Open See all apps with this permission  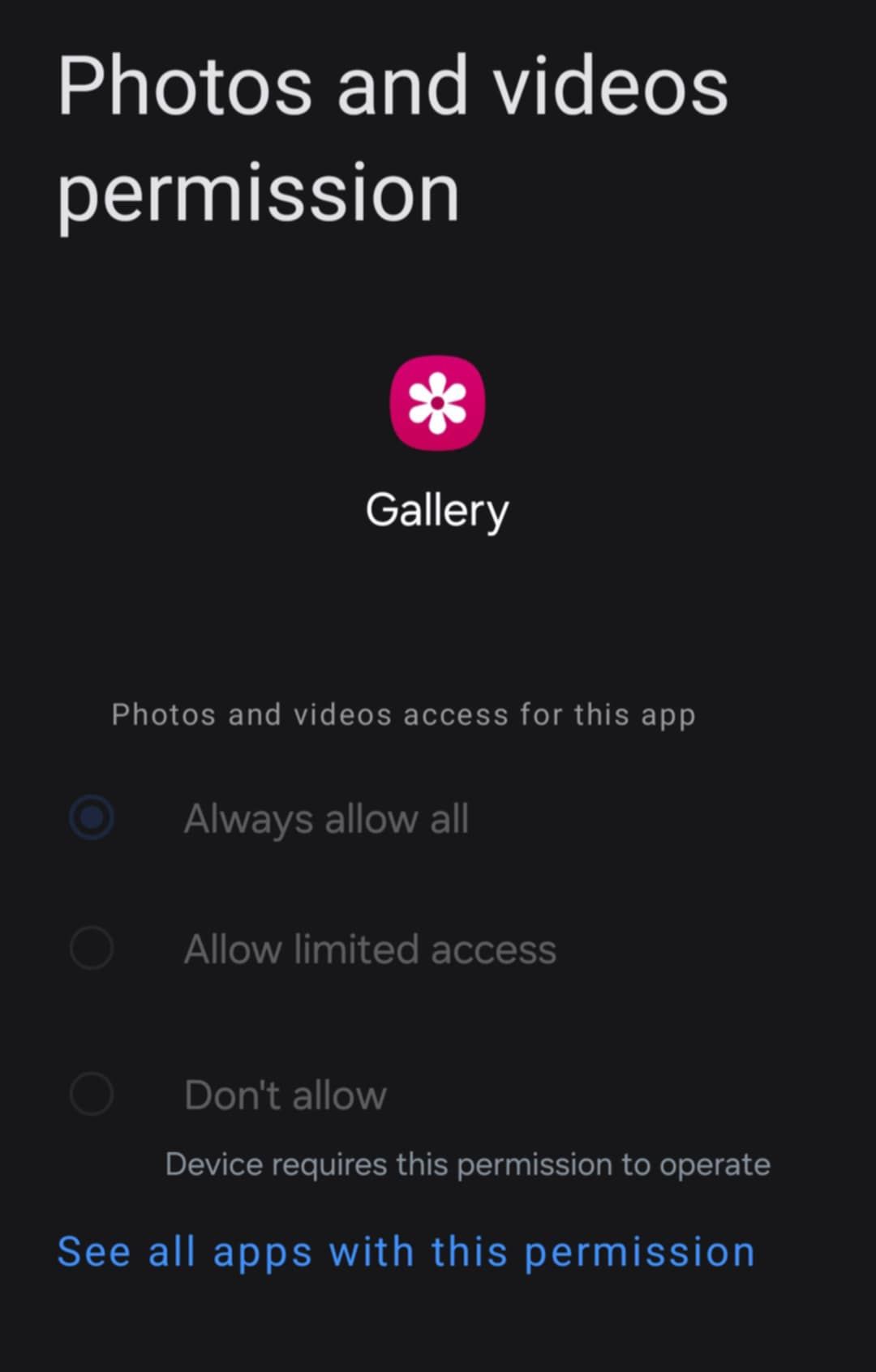406,1251
